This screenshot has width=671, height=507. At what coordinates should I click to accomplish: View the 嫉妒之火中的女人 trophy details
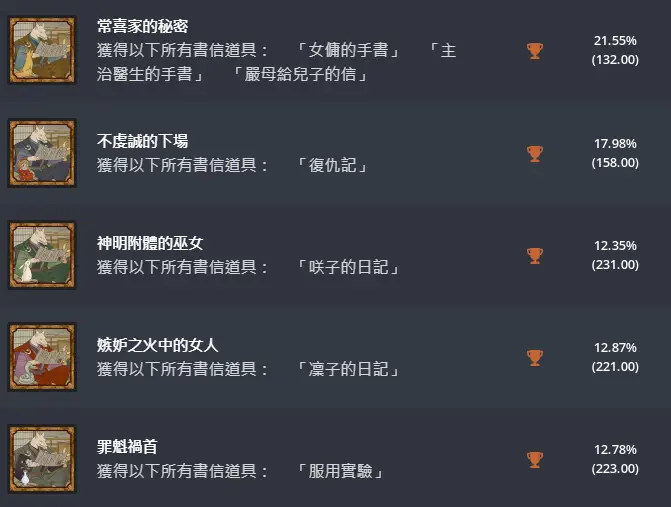[157, 345]
